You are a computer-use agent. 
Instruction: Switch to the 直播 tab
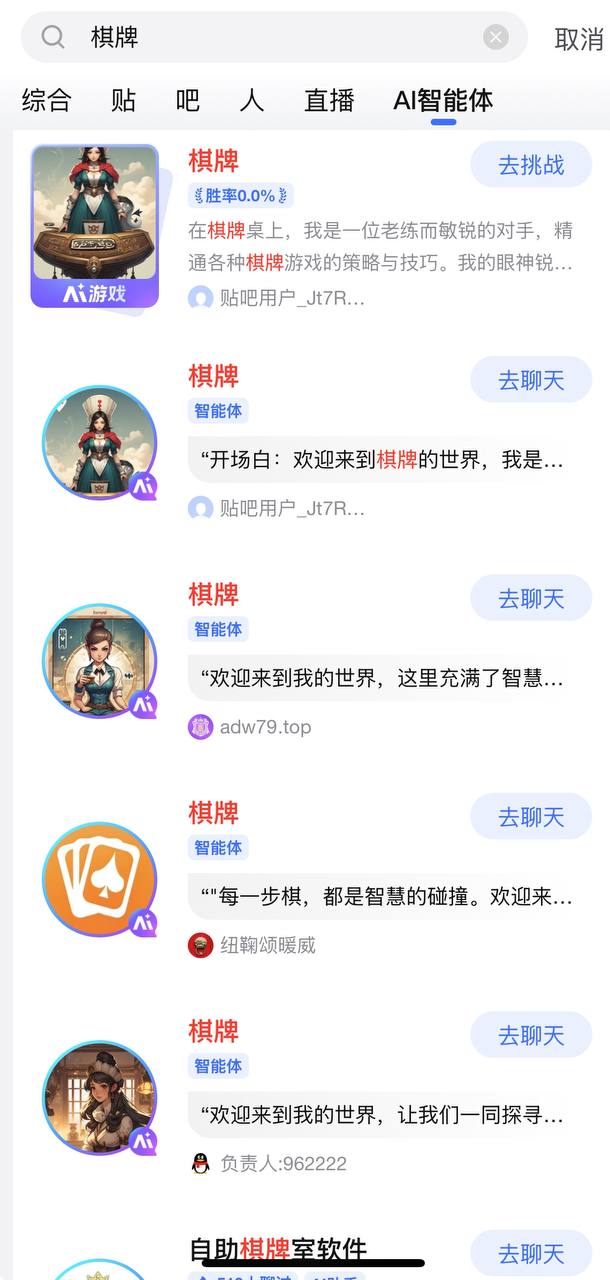coord(329,100)
